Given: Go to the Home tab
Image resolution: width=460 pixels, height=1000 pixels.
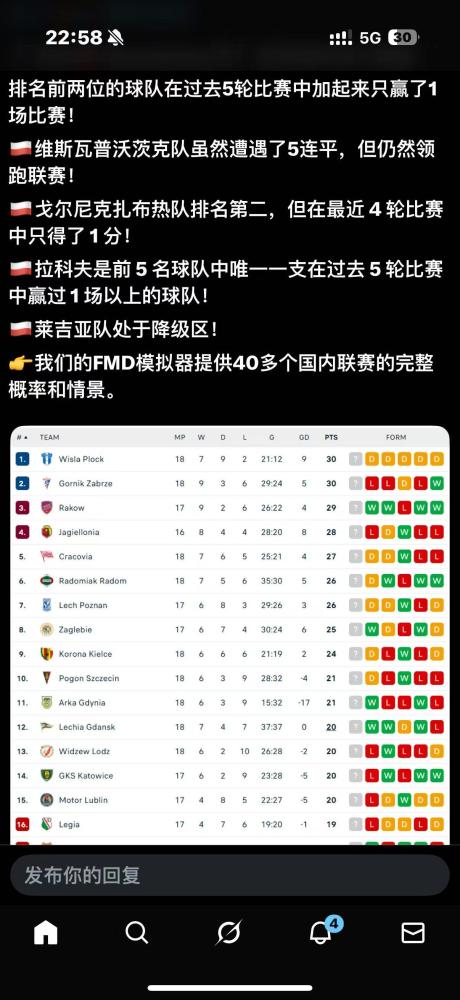Looking at the screenshot, I should (x=46, y=932).
